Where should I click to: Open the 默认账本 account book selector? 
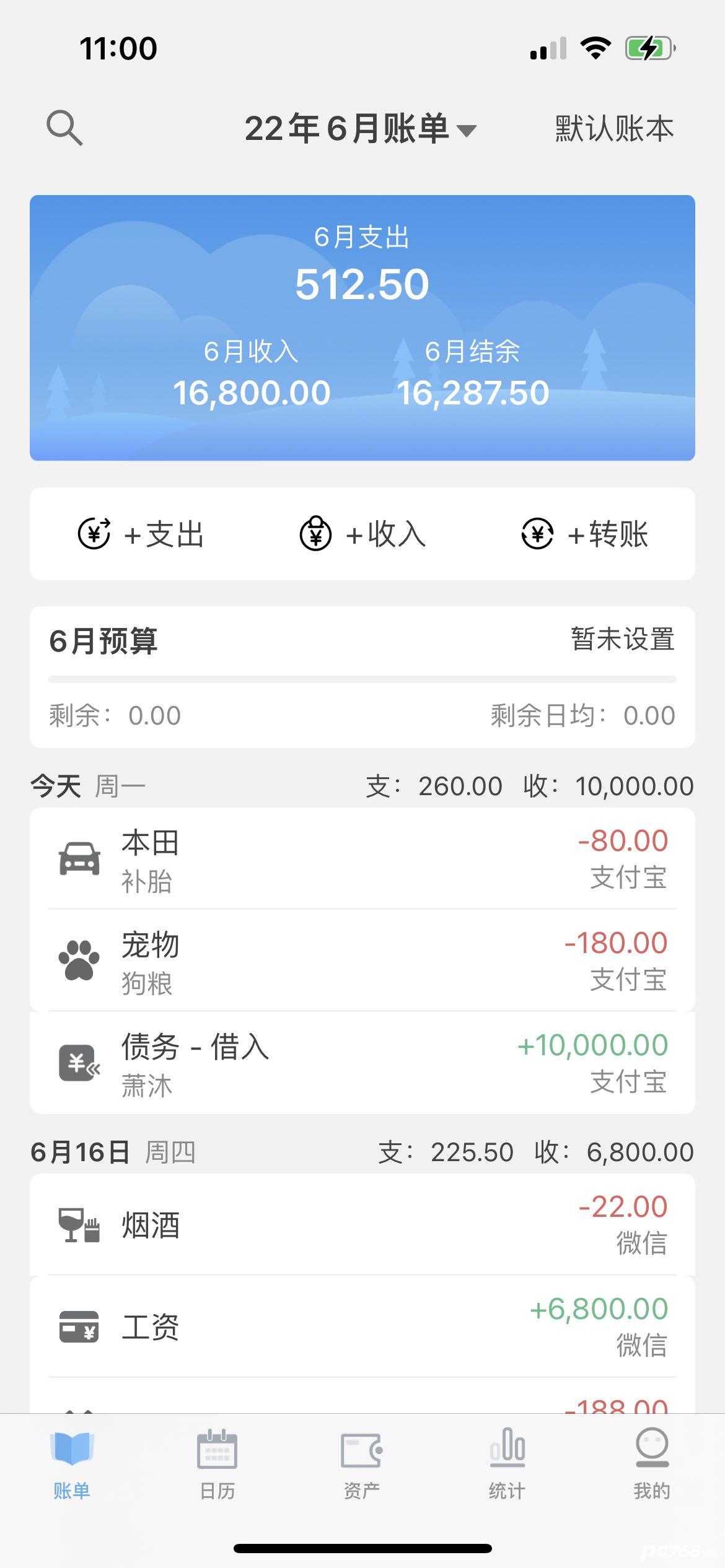coord(613,129)
